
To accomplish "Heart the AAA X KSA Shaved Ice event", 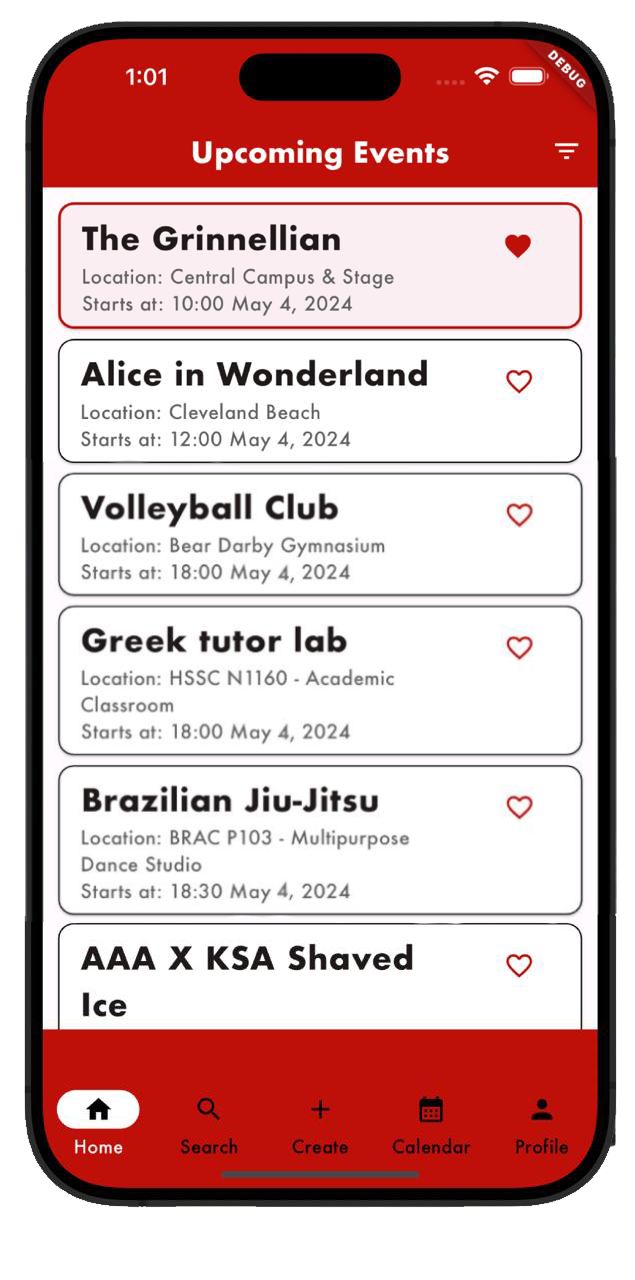I will point(519,965).
